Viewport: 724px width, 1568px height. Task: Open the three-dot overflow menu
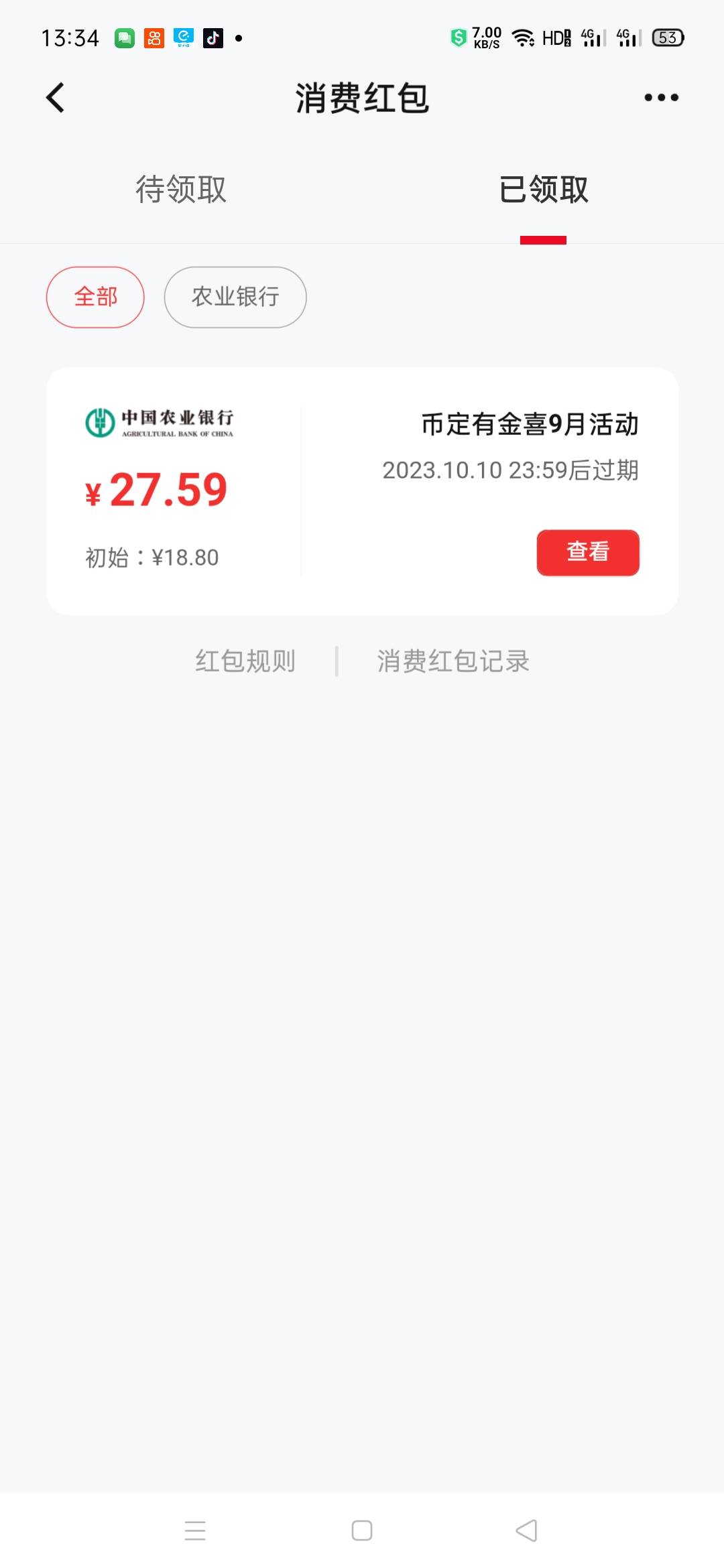point(661,98)
